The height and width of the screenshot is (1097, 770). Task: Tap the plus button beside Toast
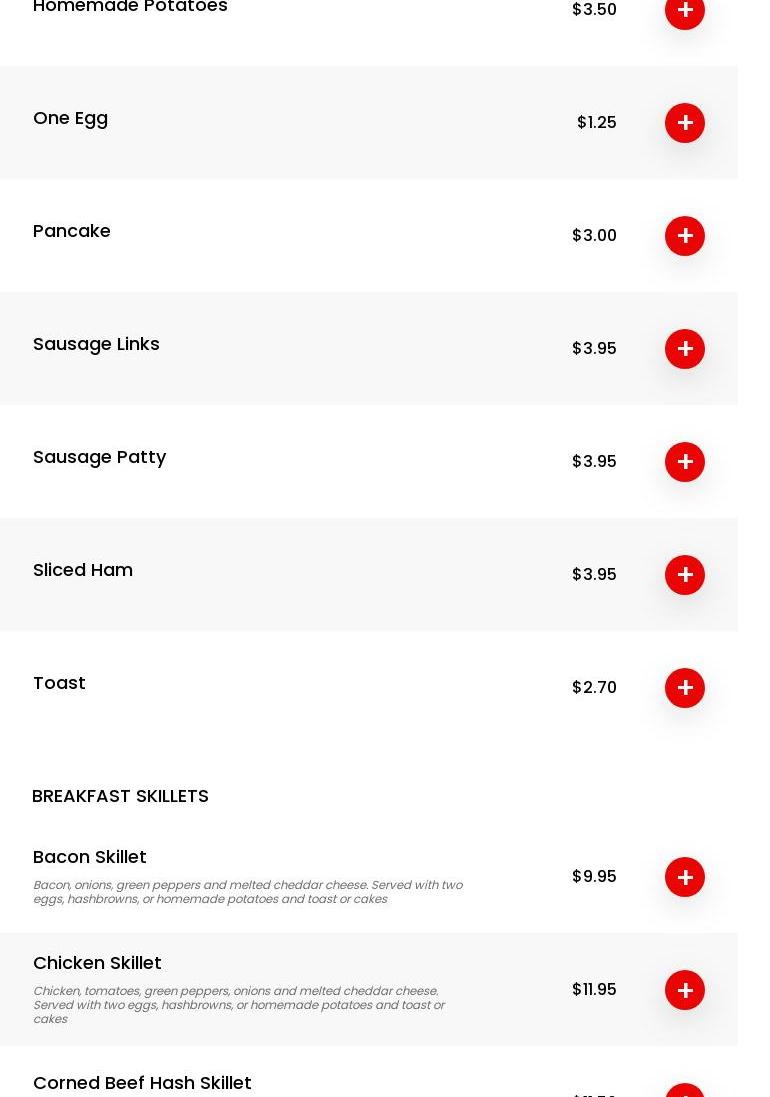coord(685,688)
